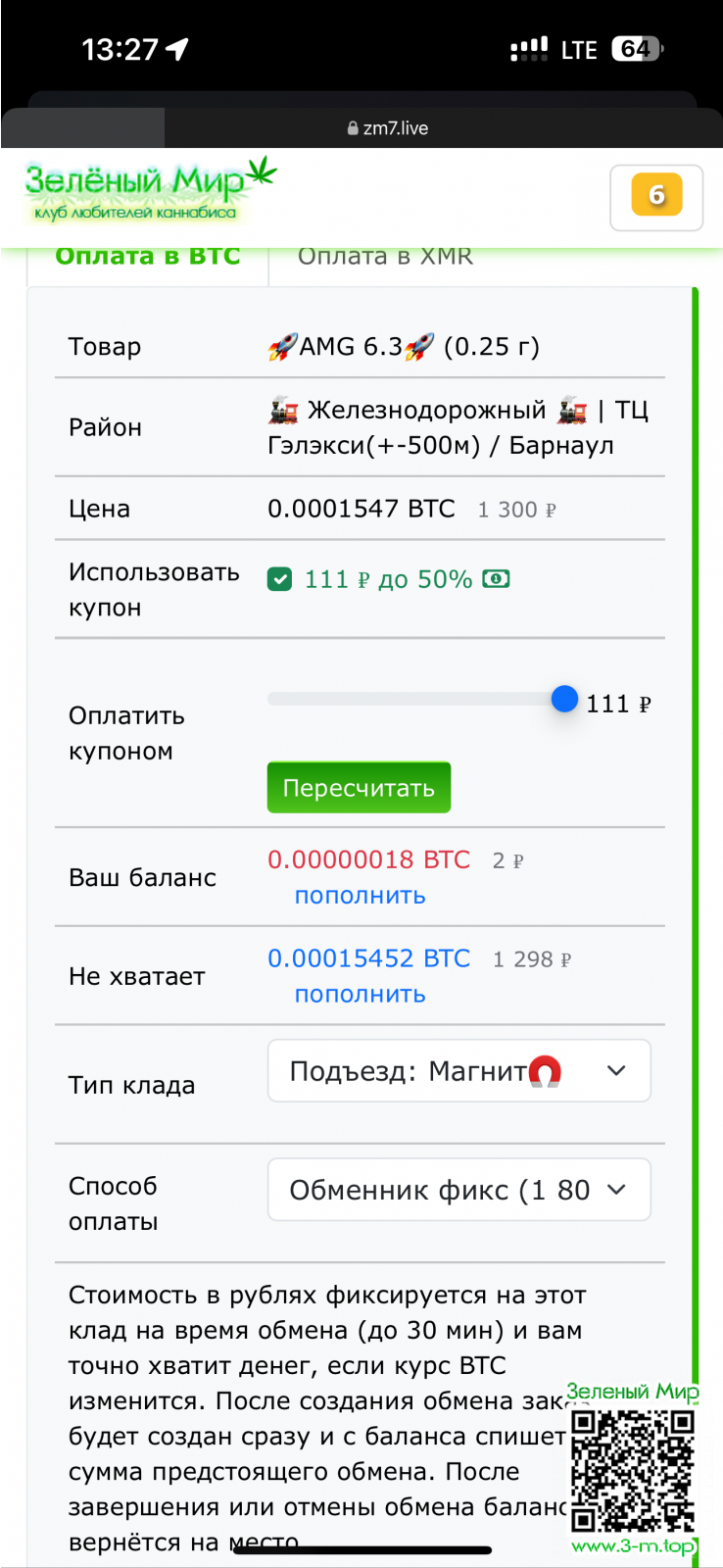Open the Способ оплаты dropdown
723x1568 pixels.
click(x=458, y=1190)
